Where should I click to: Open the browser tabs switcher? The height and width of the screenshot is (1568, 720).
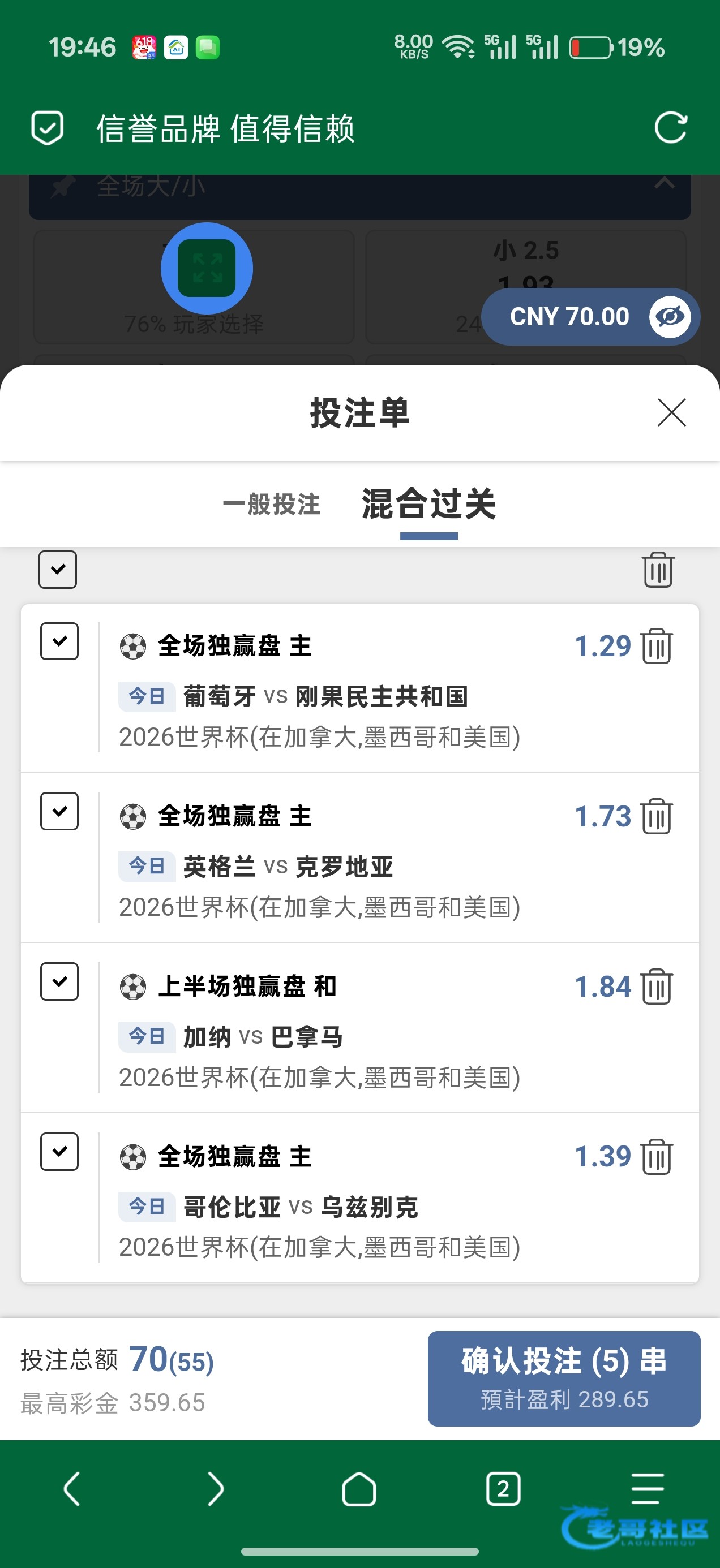503,1489
